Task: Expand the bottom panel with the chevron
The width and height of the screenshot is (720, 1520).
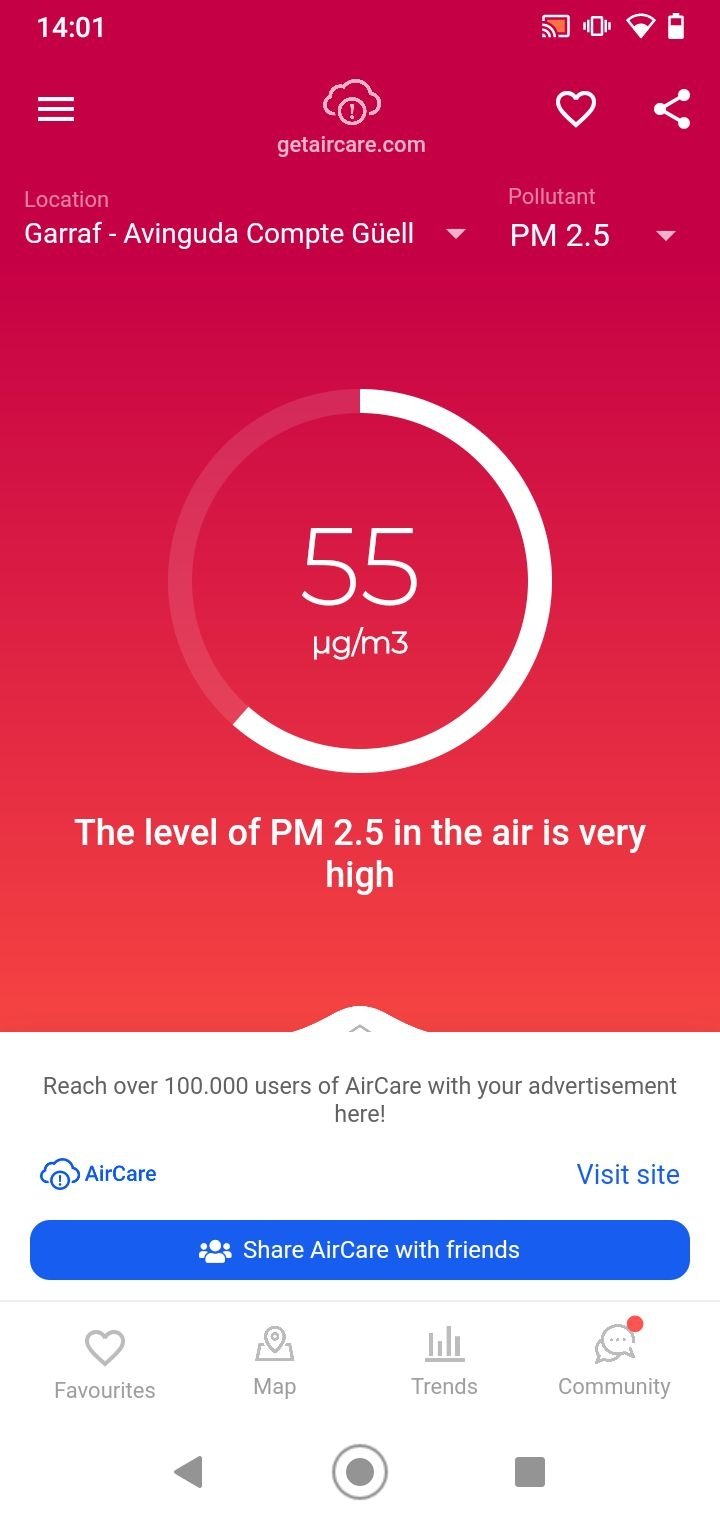Action: [360, 1026]
